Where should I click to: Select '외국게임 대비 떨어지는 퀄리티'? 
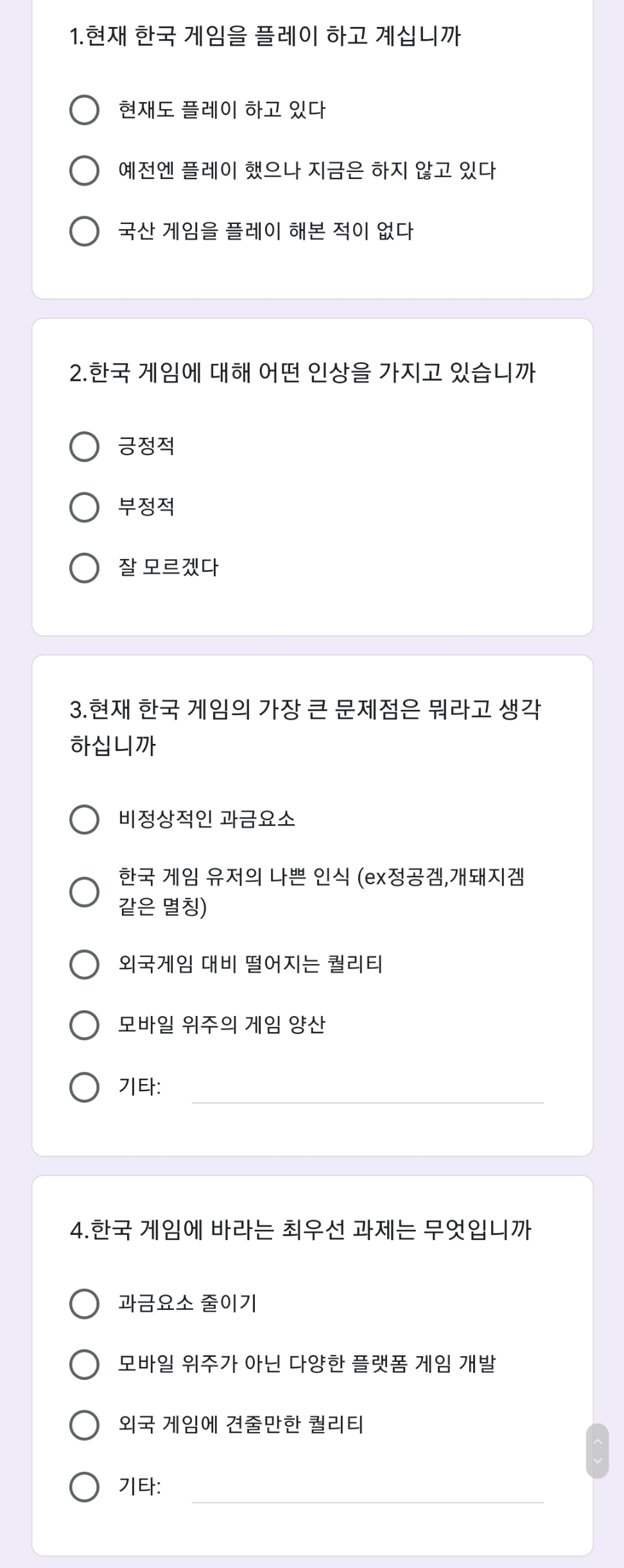[84, 965]
